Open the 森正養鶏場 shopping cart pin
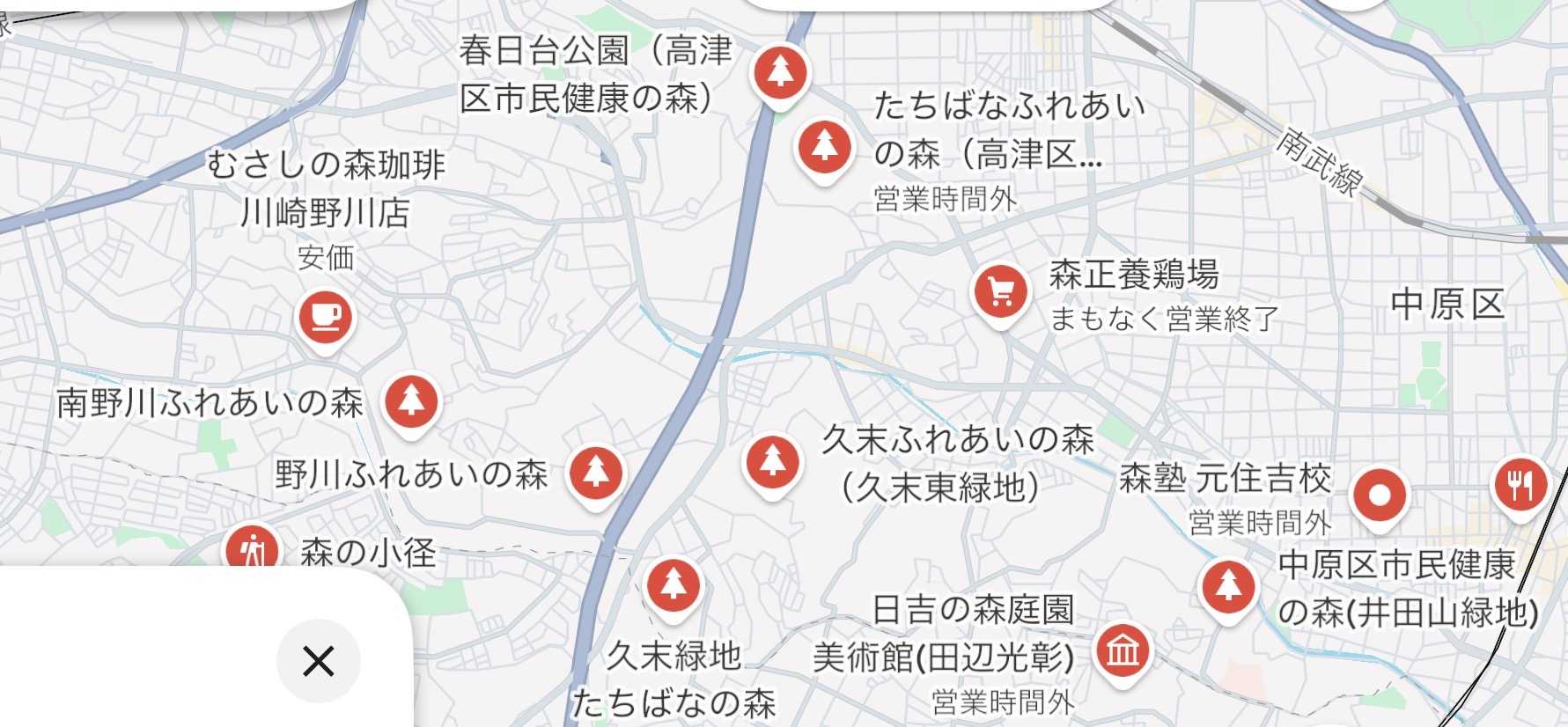The height and width of the screenshot is (727, 1568). point(1000,291)
